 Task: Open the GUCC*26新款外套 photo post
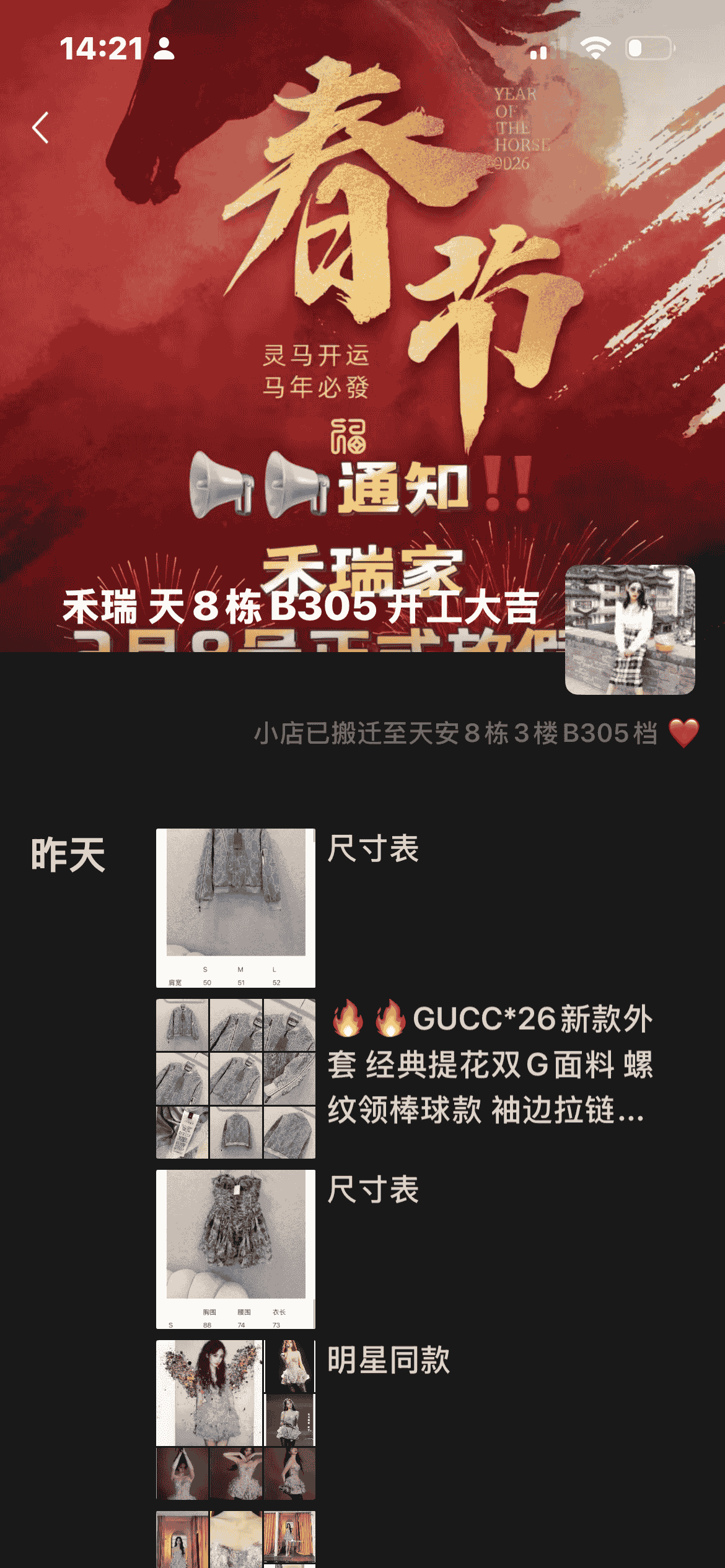[x=235, y=1078]
